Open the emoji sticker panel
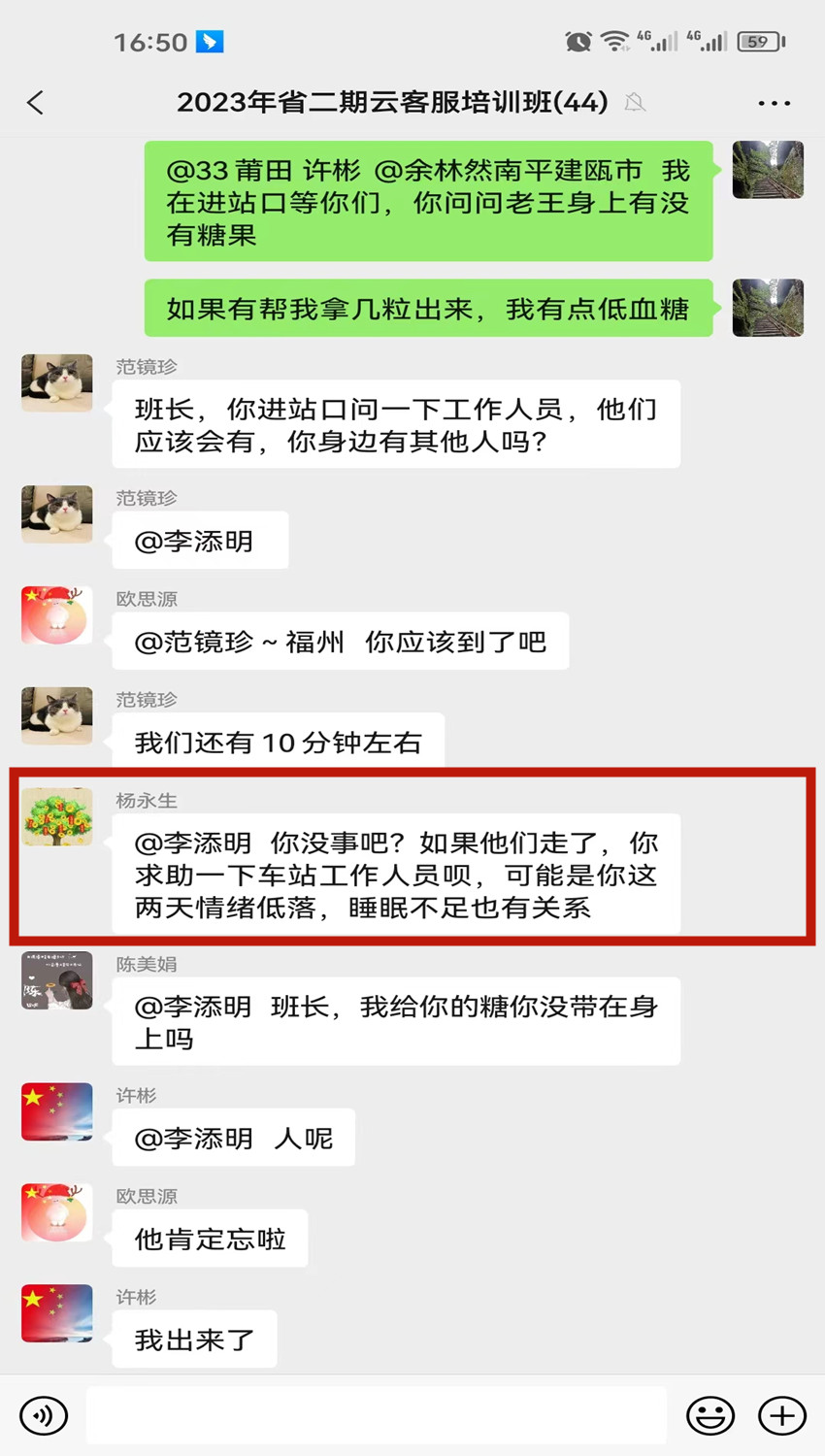Screen dimensions: 825x1456 (710, 1415)
